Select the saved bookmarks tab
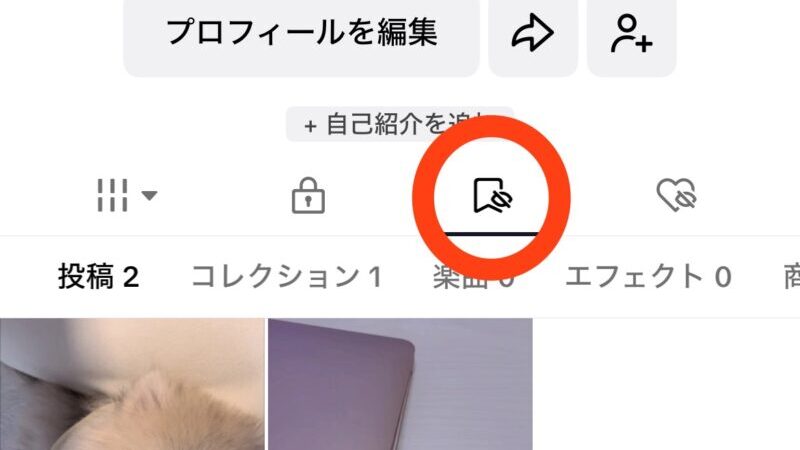Screen dimensions: 800x450 tap(491, 196)
